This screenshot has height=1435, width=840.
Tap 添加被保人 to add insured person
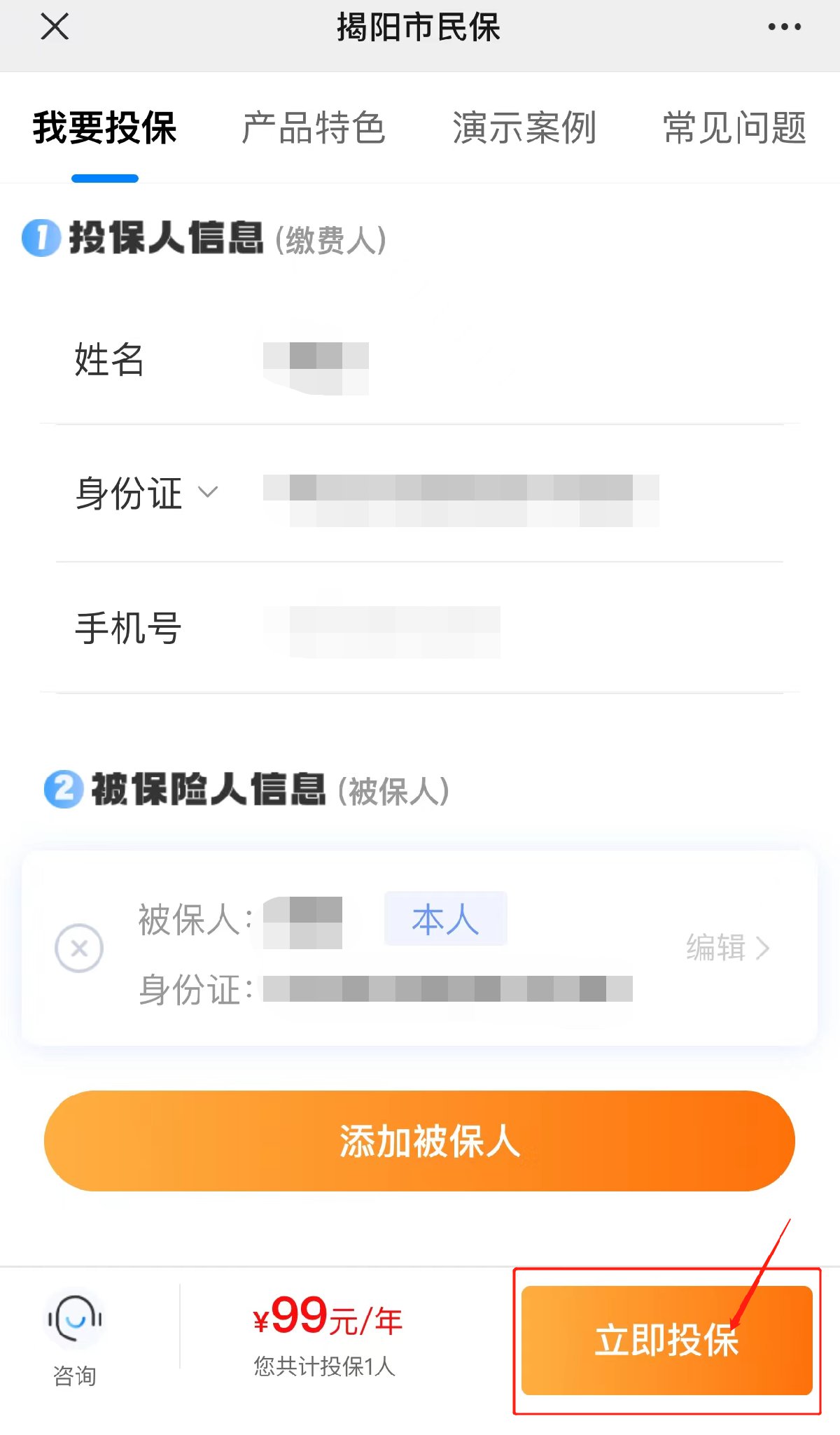[419, 1141]
